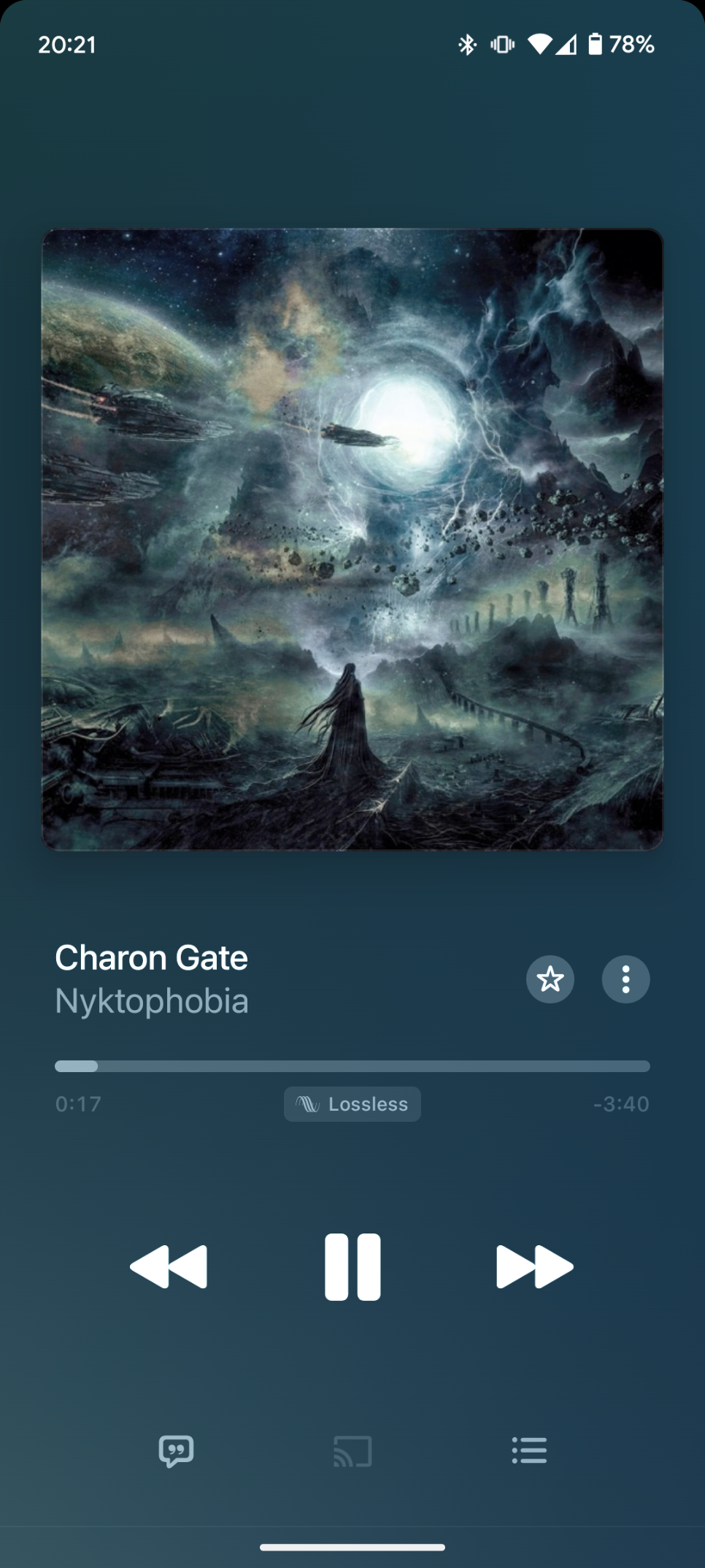
Task: Open the three-dot more options menu
Action: tap(625, 979)
